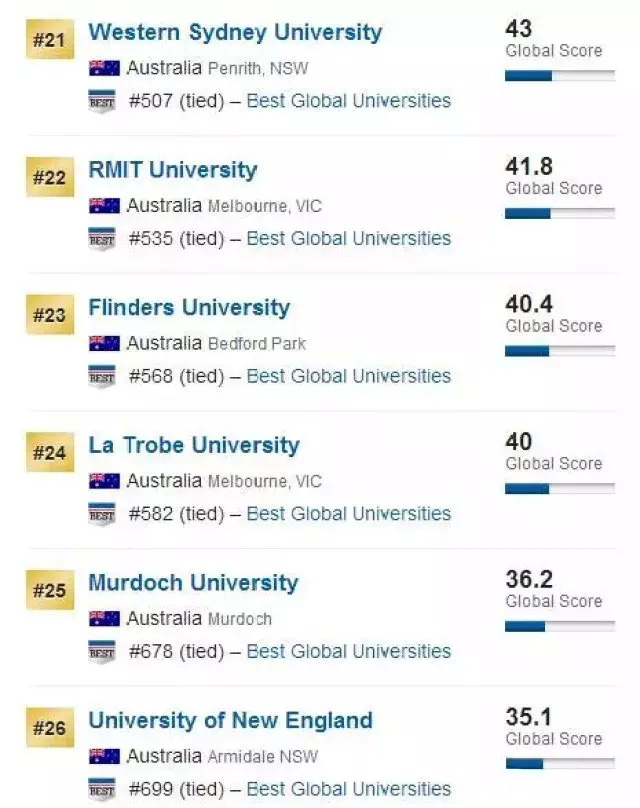
Task: Open Flinders University page
Action: (x=189, y=307)
